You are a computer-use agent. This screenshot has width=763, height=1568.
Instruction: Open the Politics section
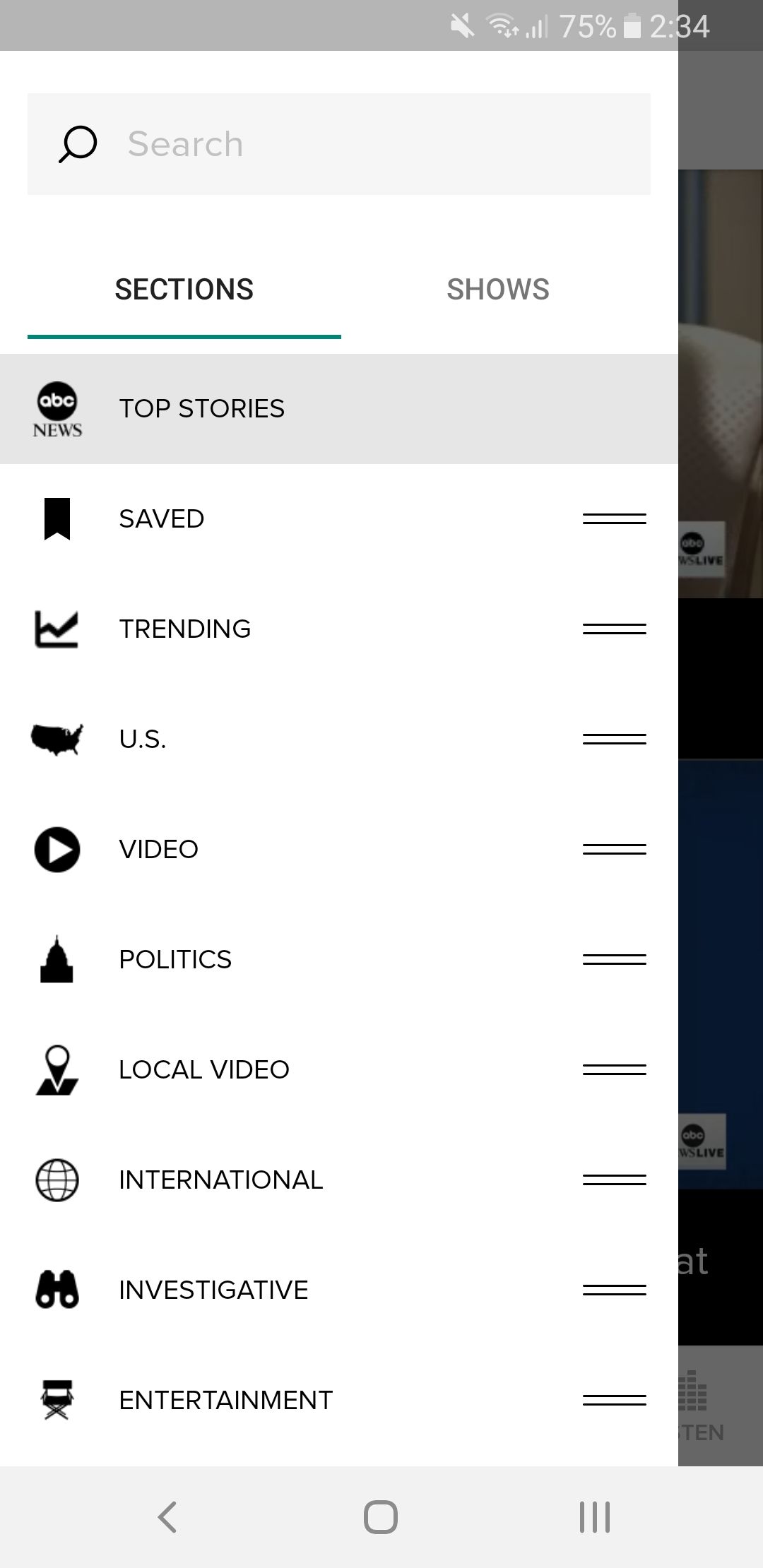(x=175, y=958)
